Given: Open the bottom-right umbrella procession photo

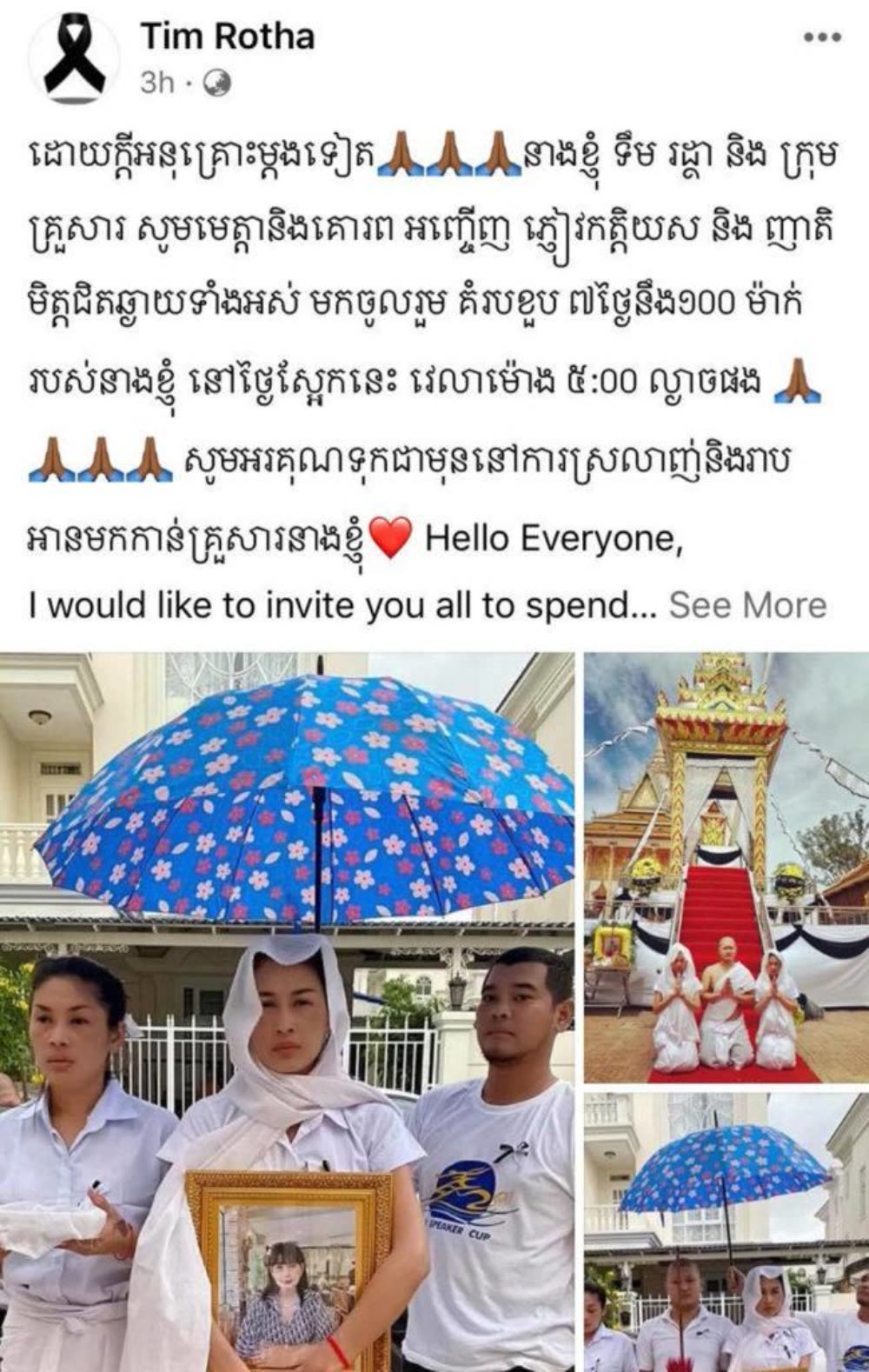Looking at the screenshot, I should 726,1230.
